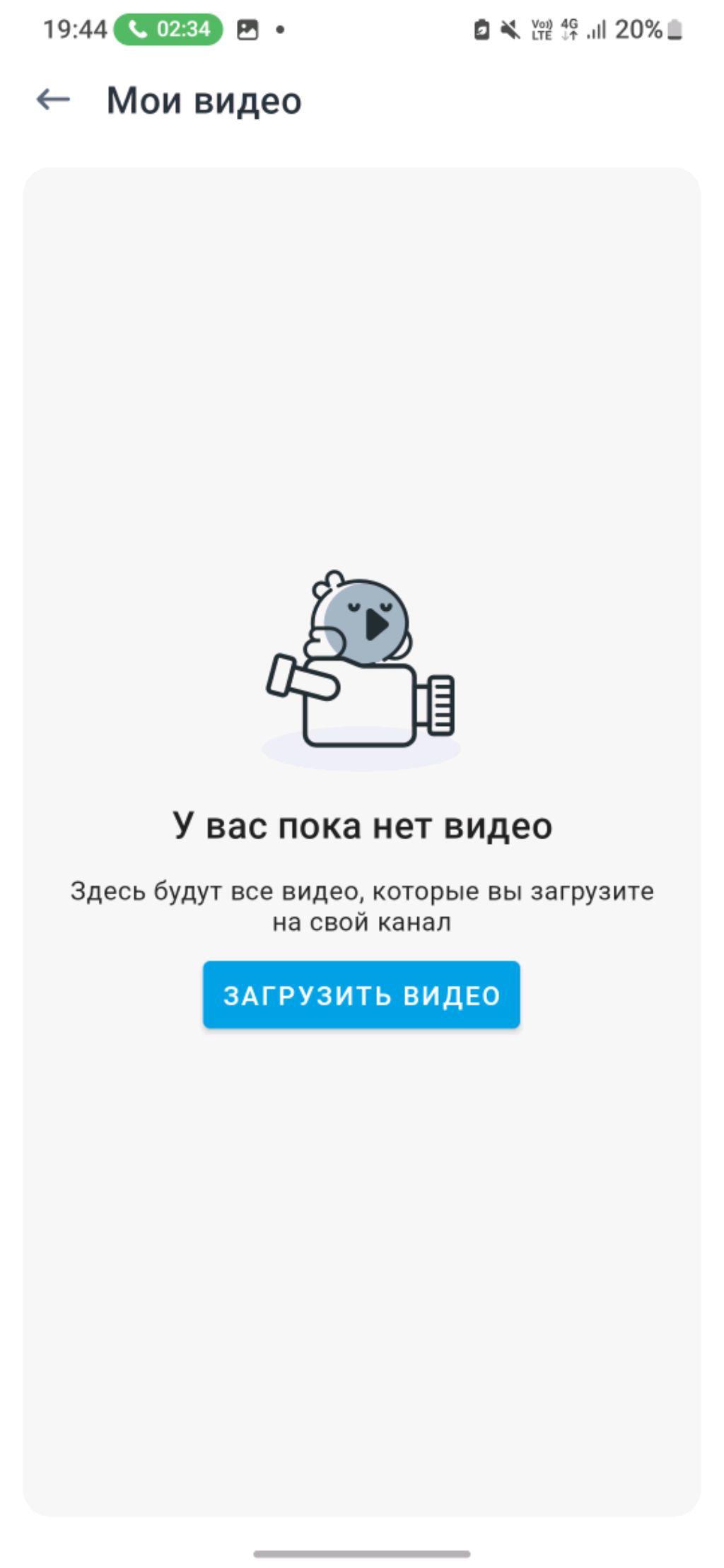724x1568 pixels.
Task: Go back from Мои видео screen
Action: [x=53, y=100]
